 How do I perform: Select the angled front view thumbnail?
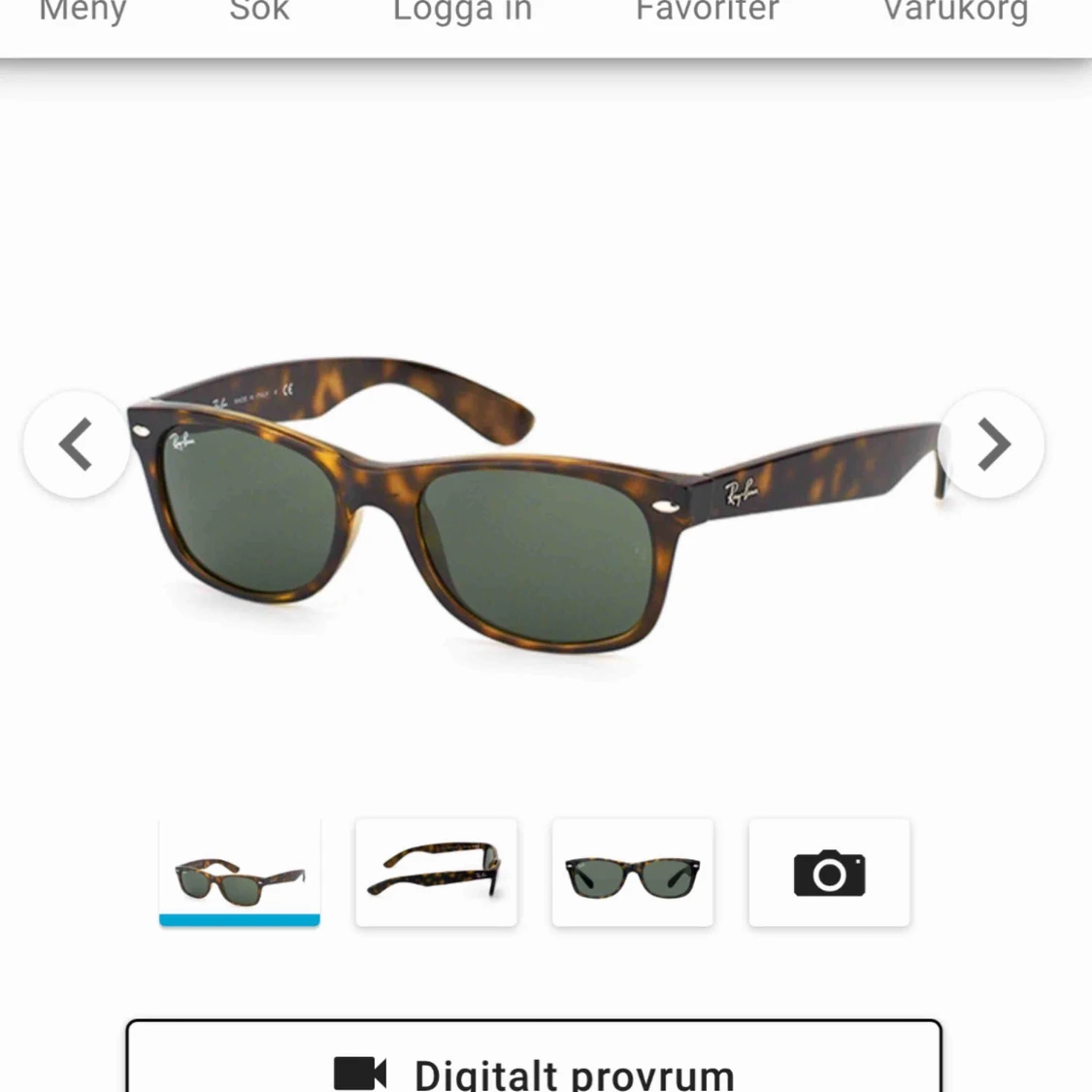[240, 872]
